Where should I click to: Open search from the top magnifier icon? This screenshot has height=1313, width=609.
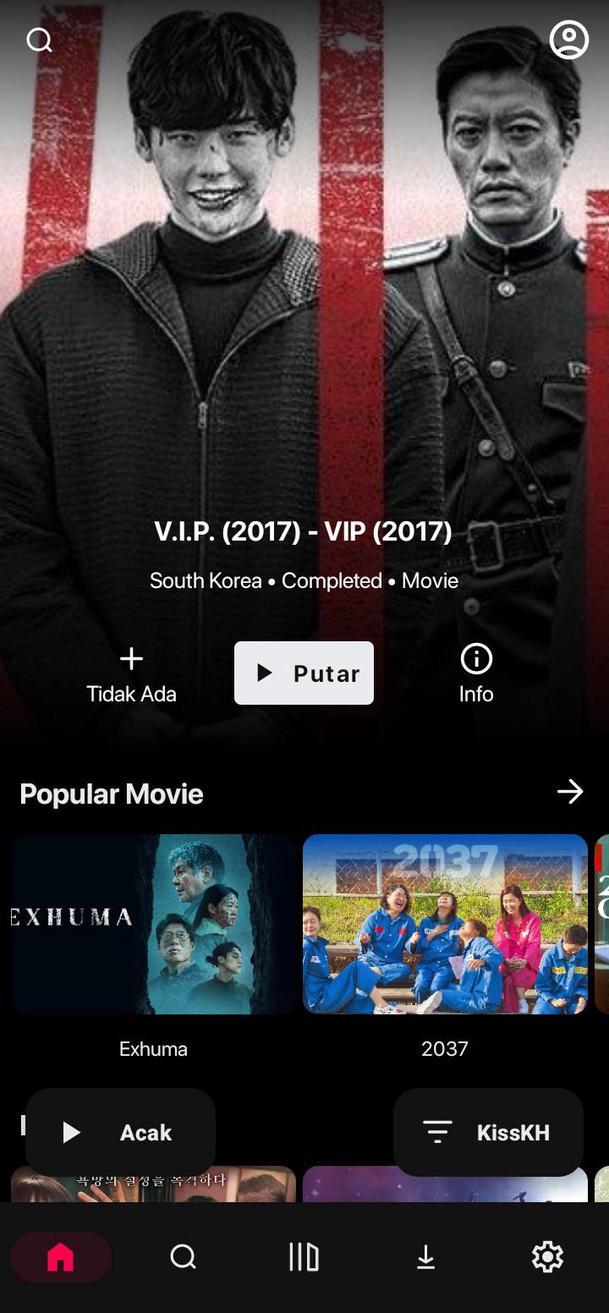click(x=39, y=40)
